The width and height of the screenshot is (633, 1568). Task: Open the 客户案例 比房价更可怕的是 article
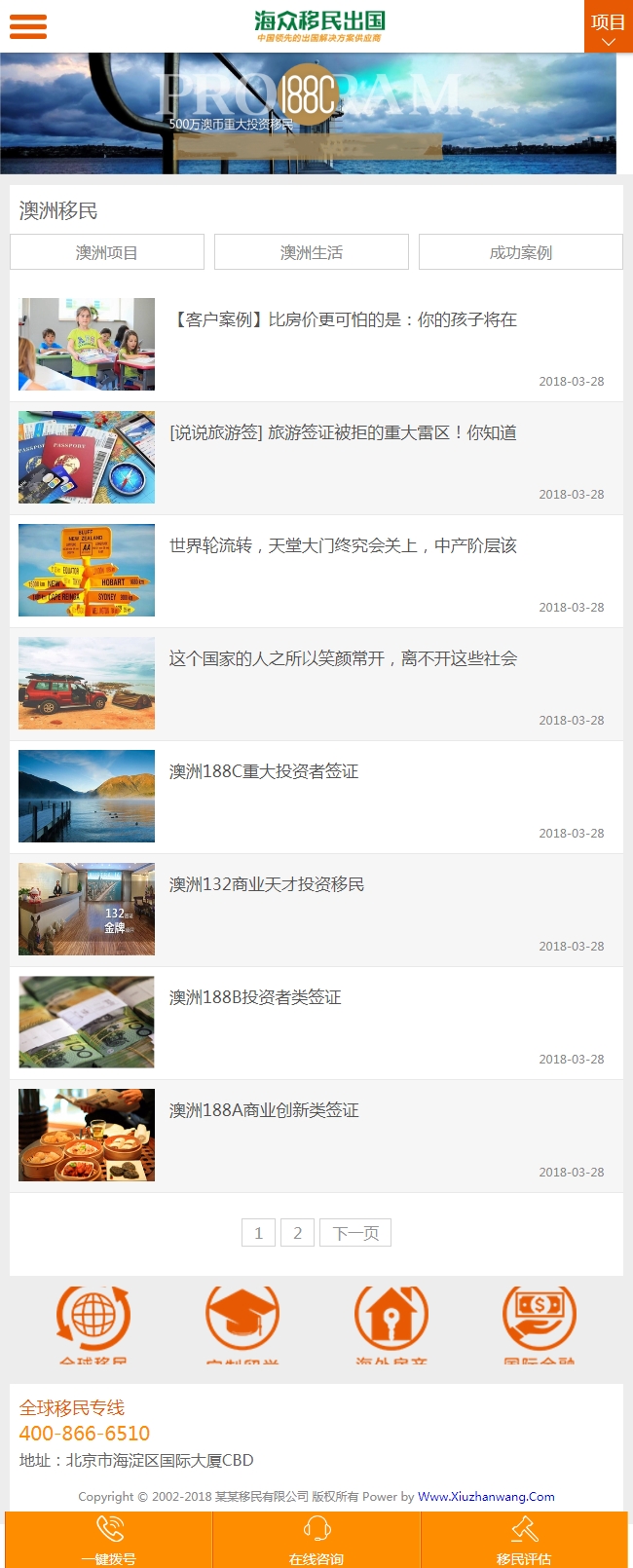(x=343, y=319)
